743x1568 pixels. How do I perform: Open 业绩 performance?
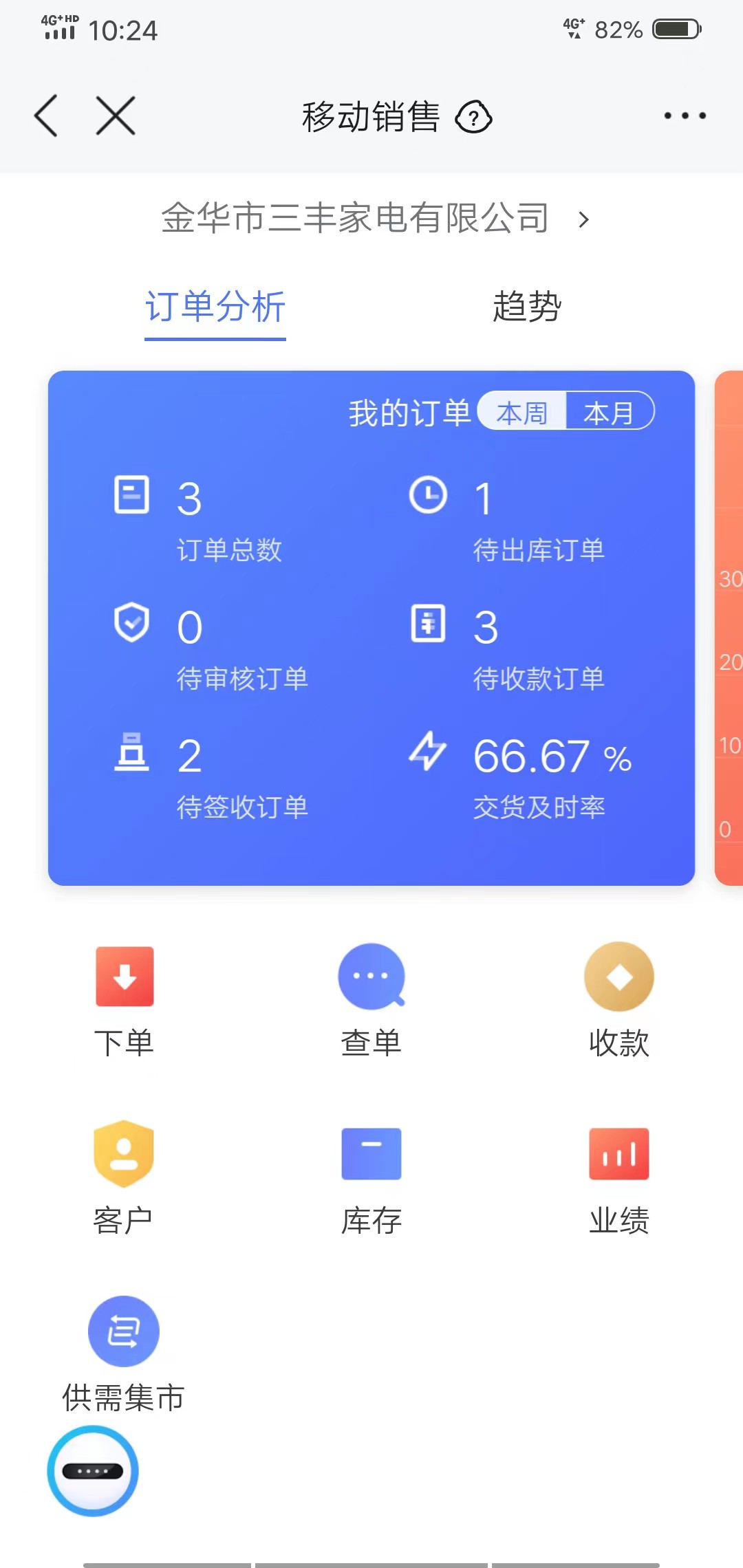619,1179
